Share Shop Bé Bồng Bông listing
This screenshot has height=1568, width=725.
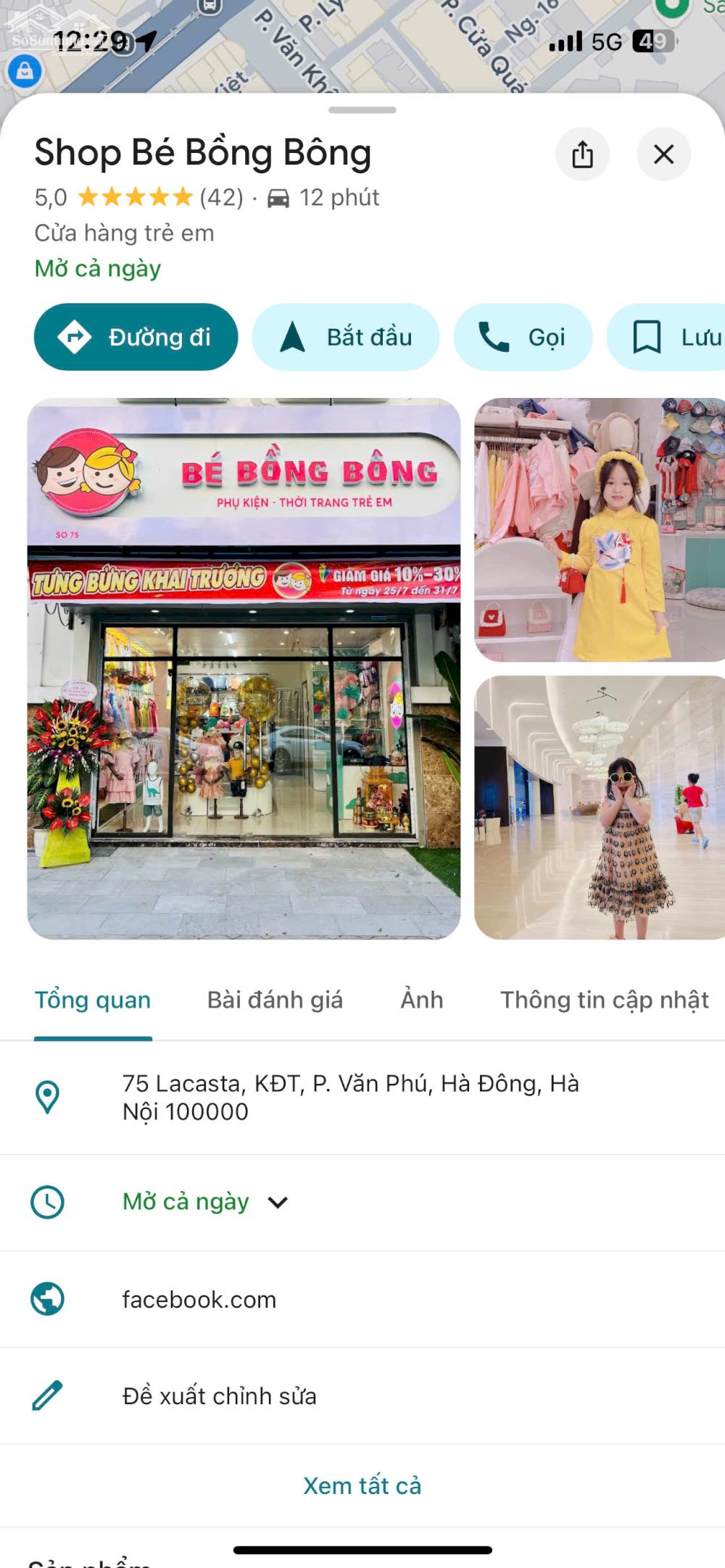[582, 154]
